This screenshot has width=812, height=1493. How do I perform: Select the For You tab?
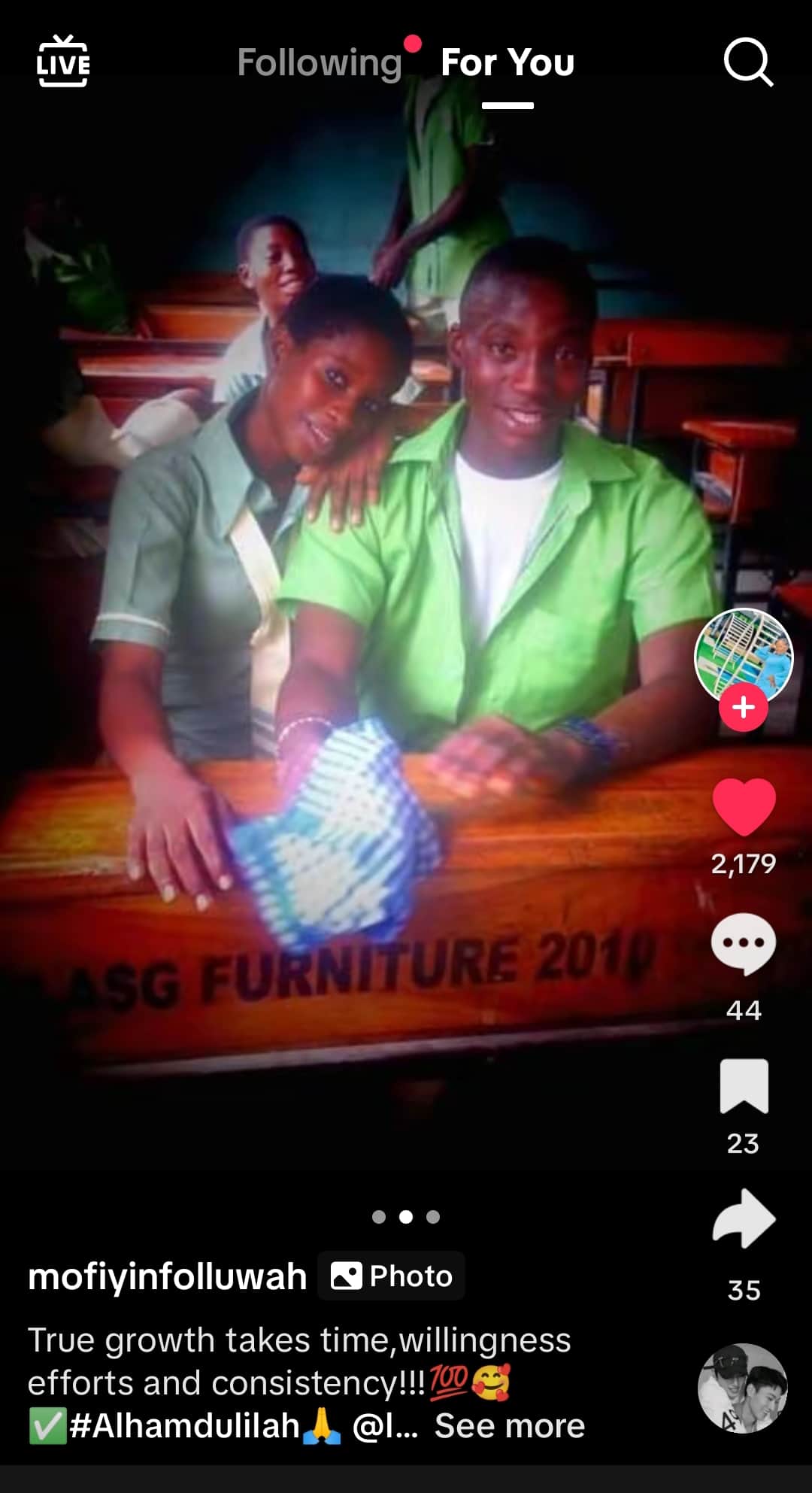click(x=507, y=62)
